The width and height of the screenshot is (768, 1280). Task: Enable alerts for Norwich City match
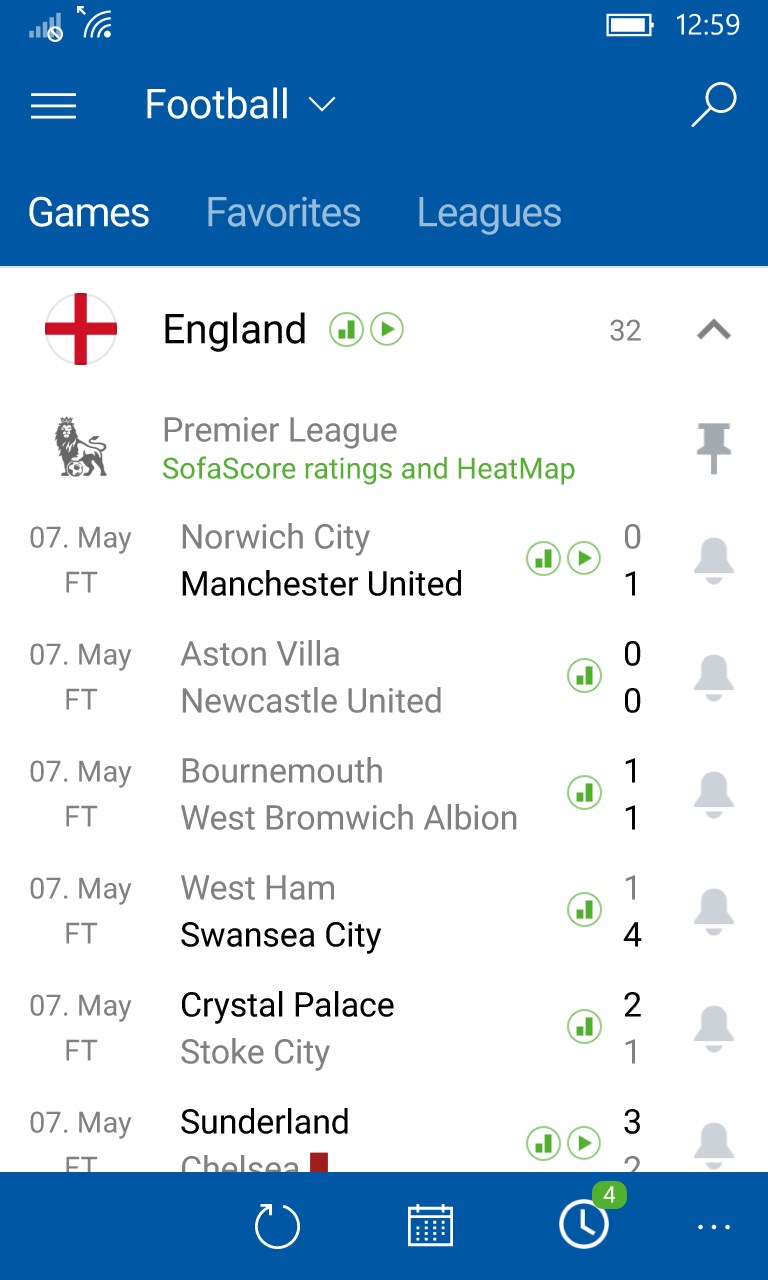click(713, 560)
